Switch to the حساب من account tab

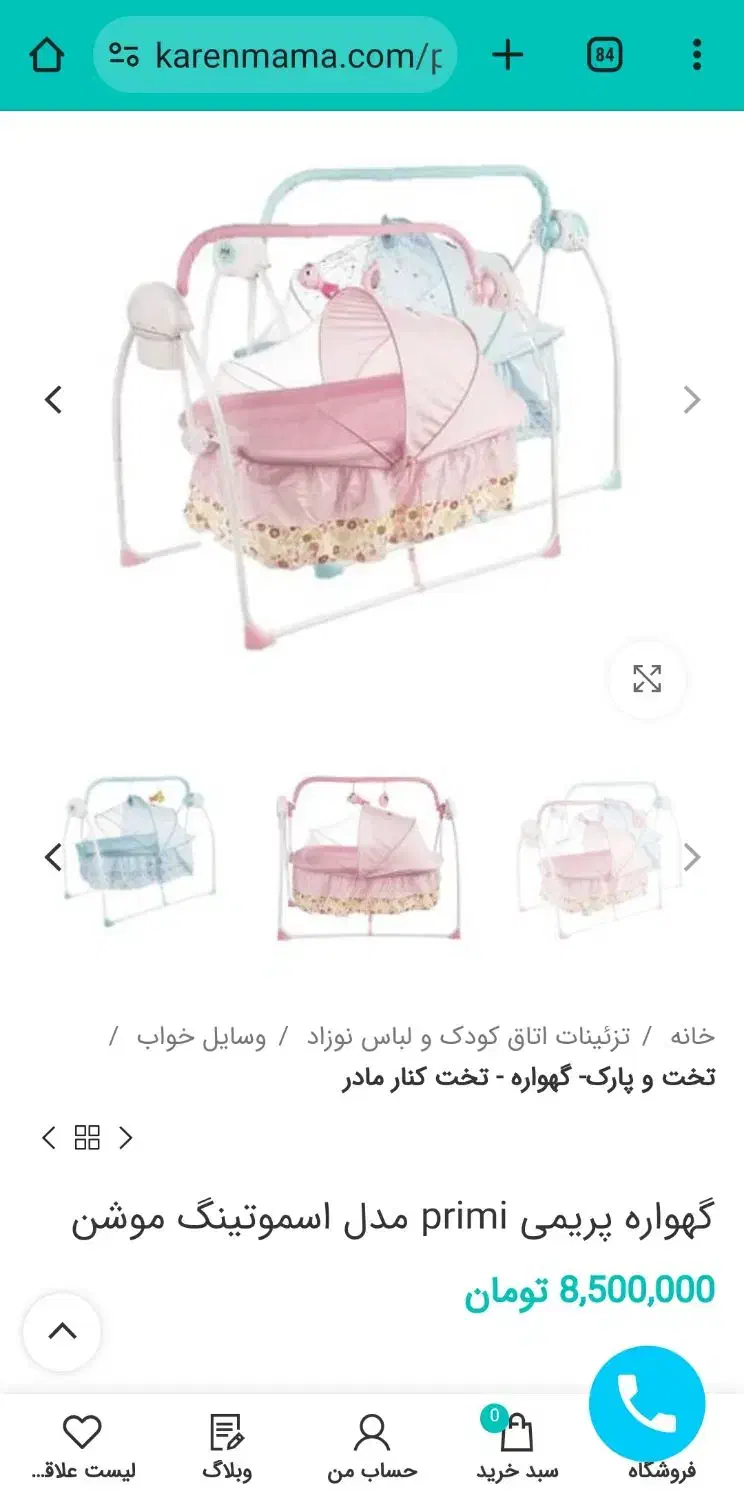(372, 1447)
